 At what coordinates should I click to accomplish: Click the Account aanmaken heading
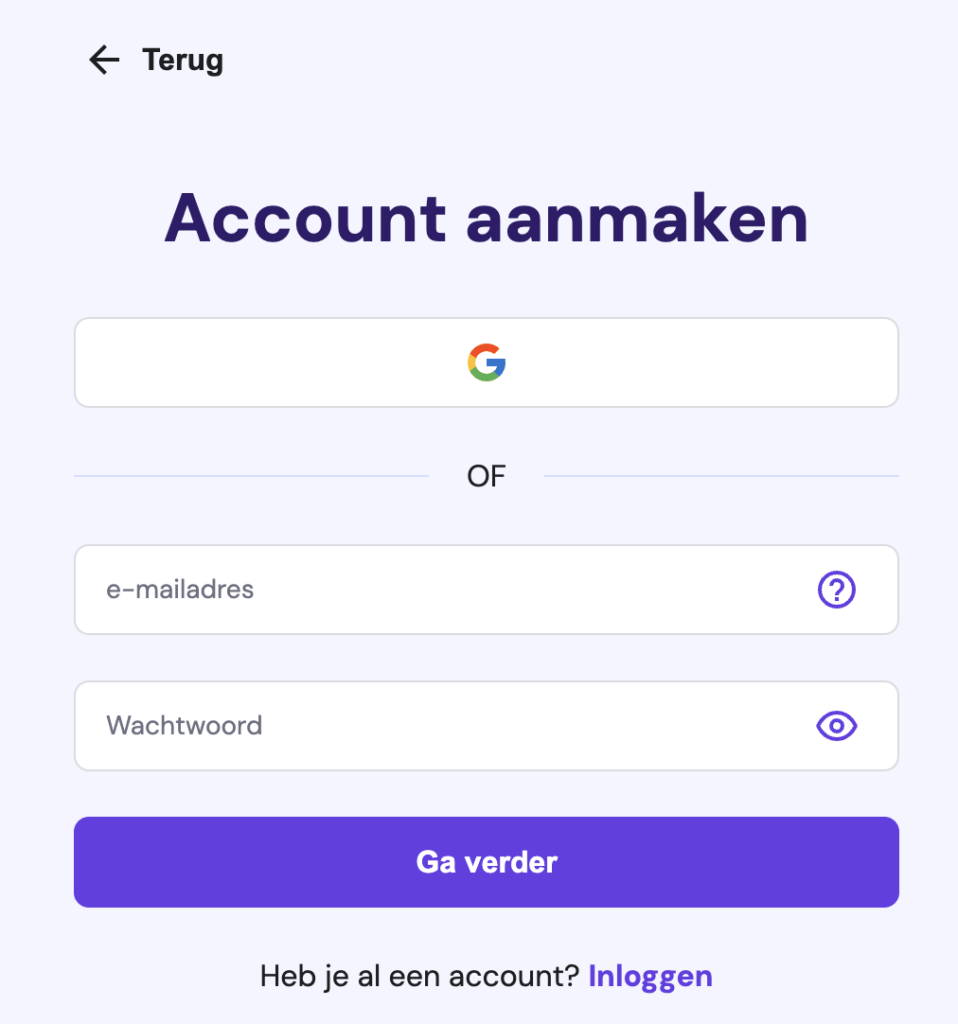(x=486, y=218)
